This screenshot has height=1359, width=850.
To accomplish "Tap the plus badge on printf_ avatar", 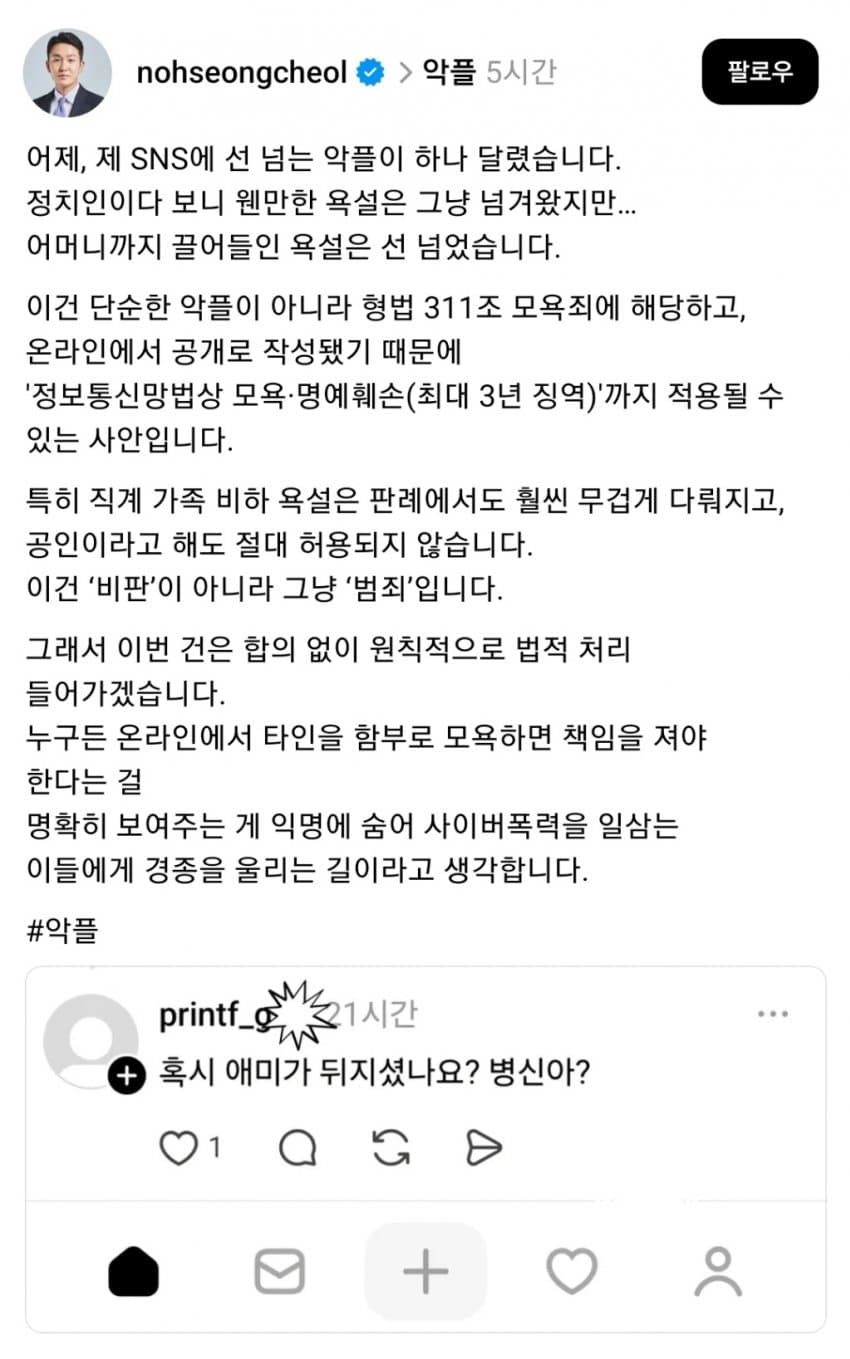I will point(126,1076).
